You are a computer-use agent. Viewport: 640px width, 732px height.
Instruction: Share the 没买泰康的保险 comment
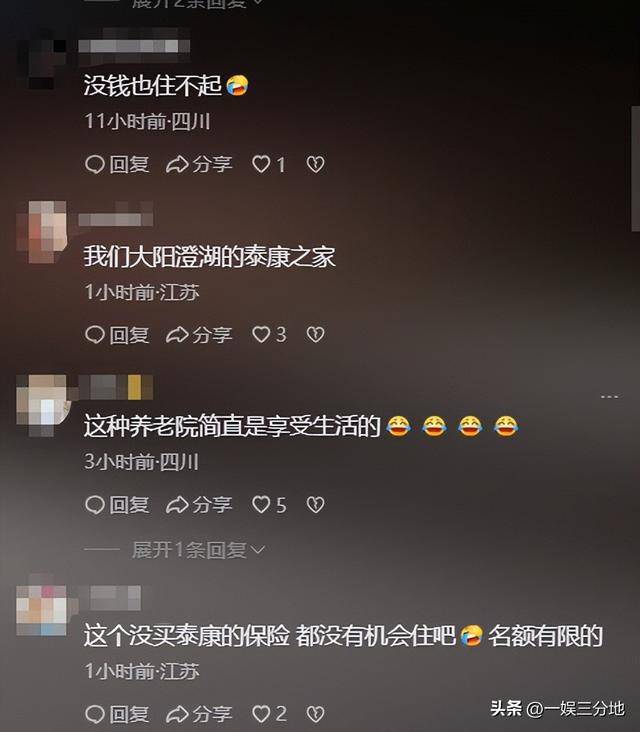pos(199,713)
